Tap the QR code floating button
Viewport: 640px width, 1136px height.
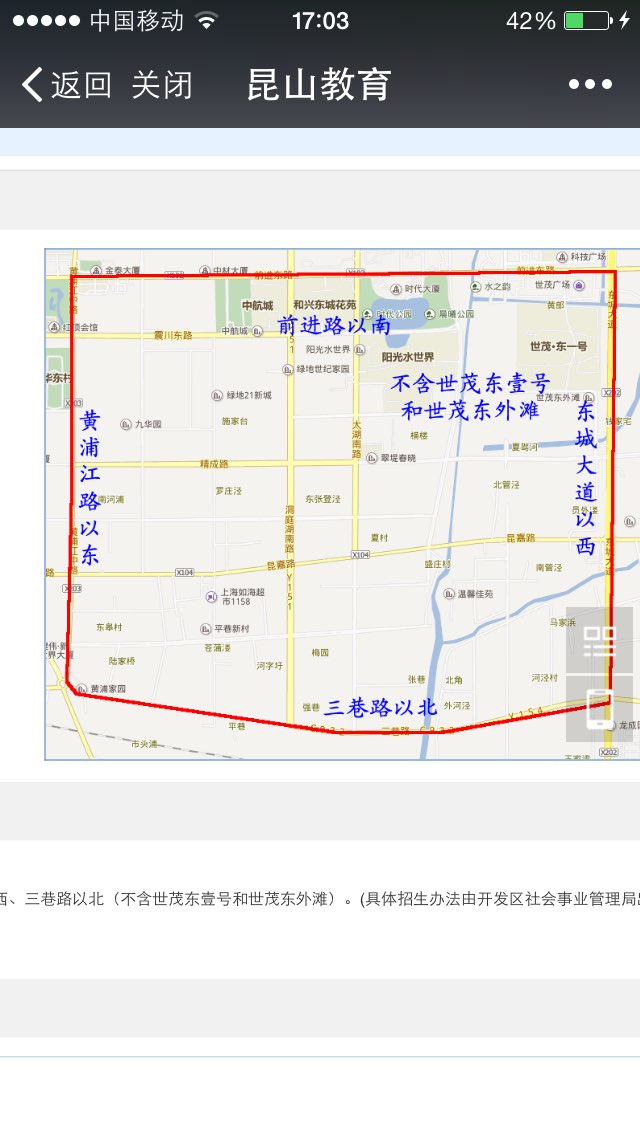point(599,640)
